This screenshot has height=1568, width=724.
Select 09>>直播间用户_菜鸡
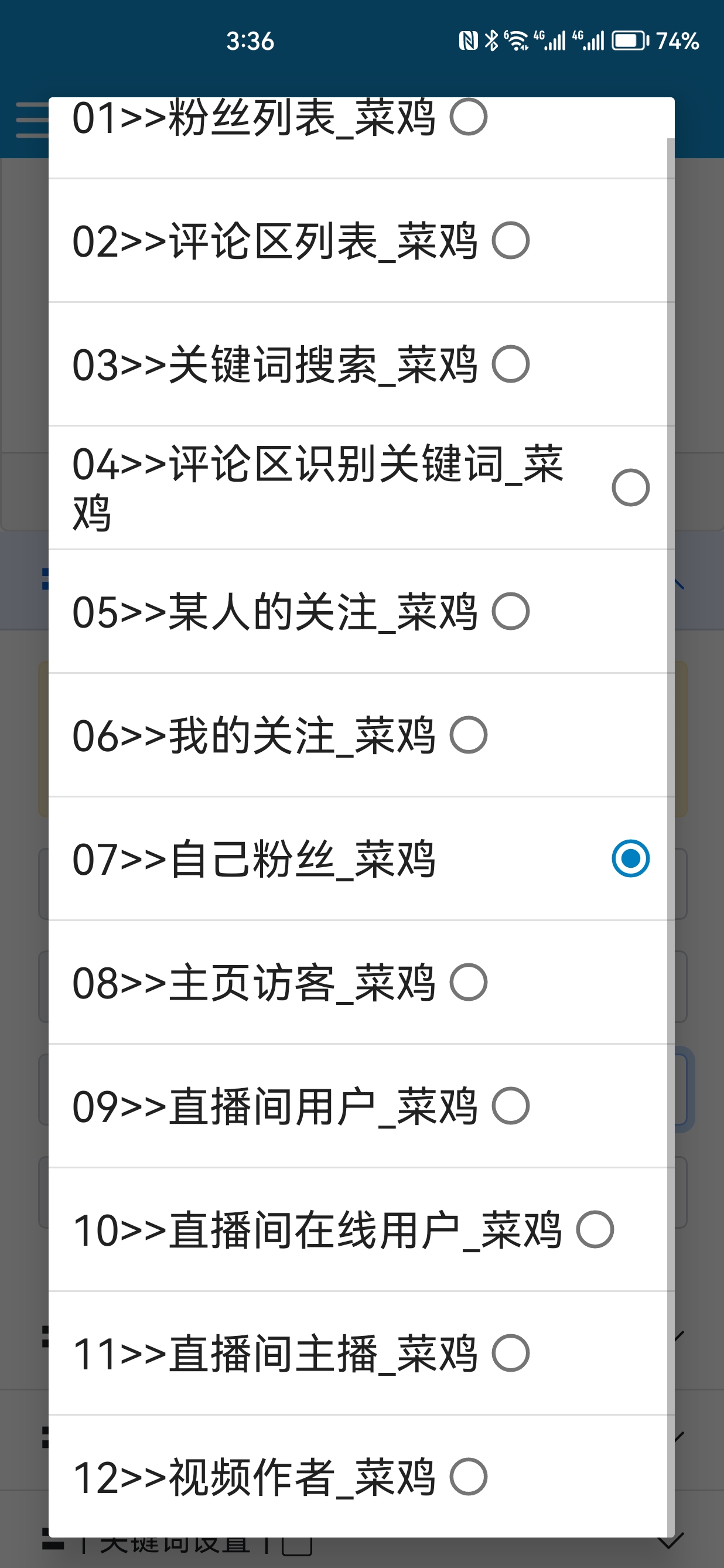pos(361,1105)
